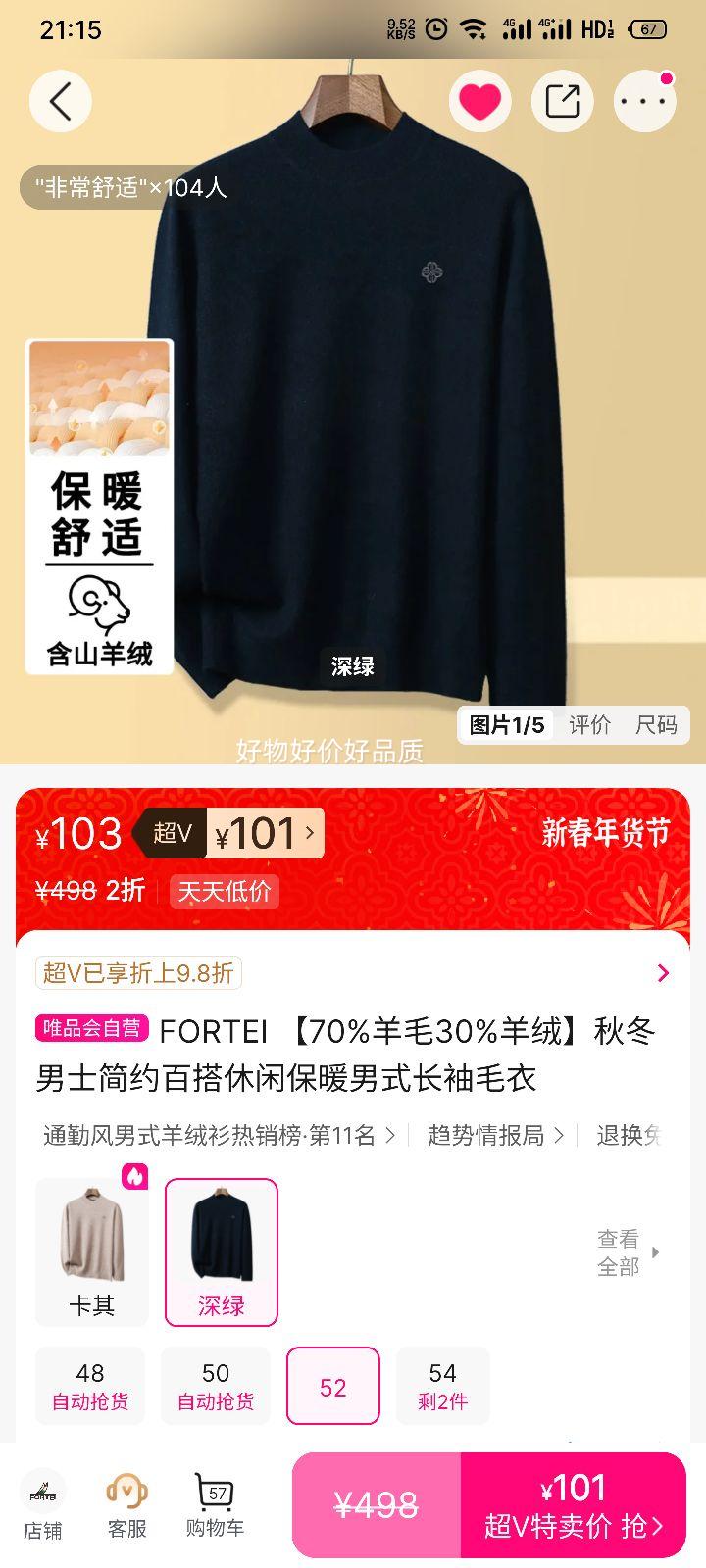Viewport: 706px width, 1568px height.
Task: Expand the 超V已享折上9.8折 discount details
Action: [x=663, y=970]
